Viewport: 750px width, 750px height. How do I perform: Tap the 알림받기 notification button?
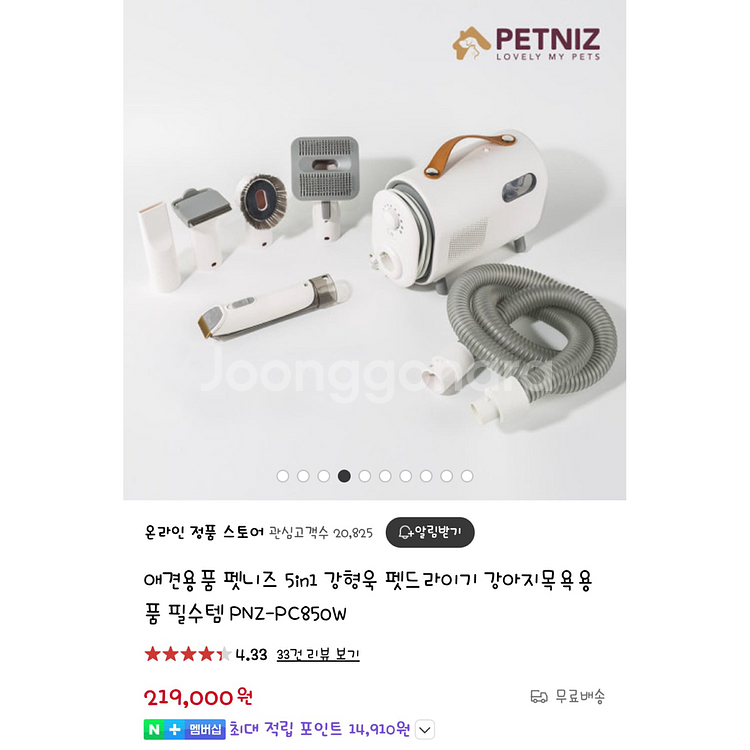click(430, 532)
